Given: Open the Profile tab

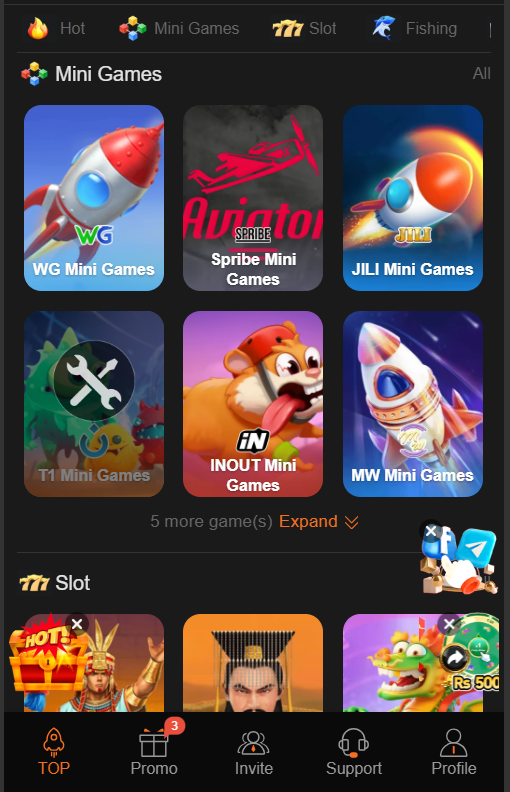Looking at the screenshot, I should point(453,752).
